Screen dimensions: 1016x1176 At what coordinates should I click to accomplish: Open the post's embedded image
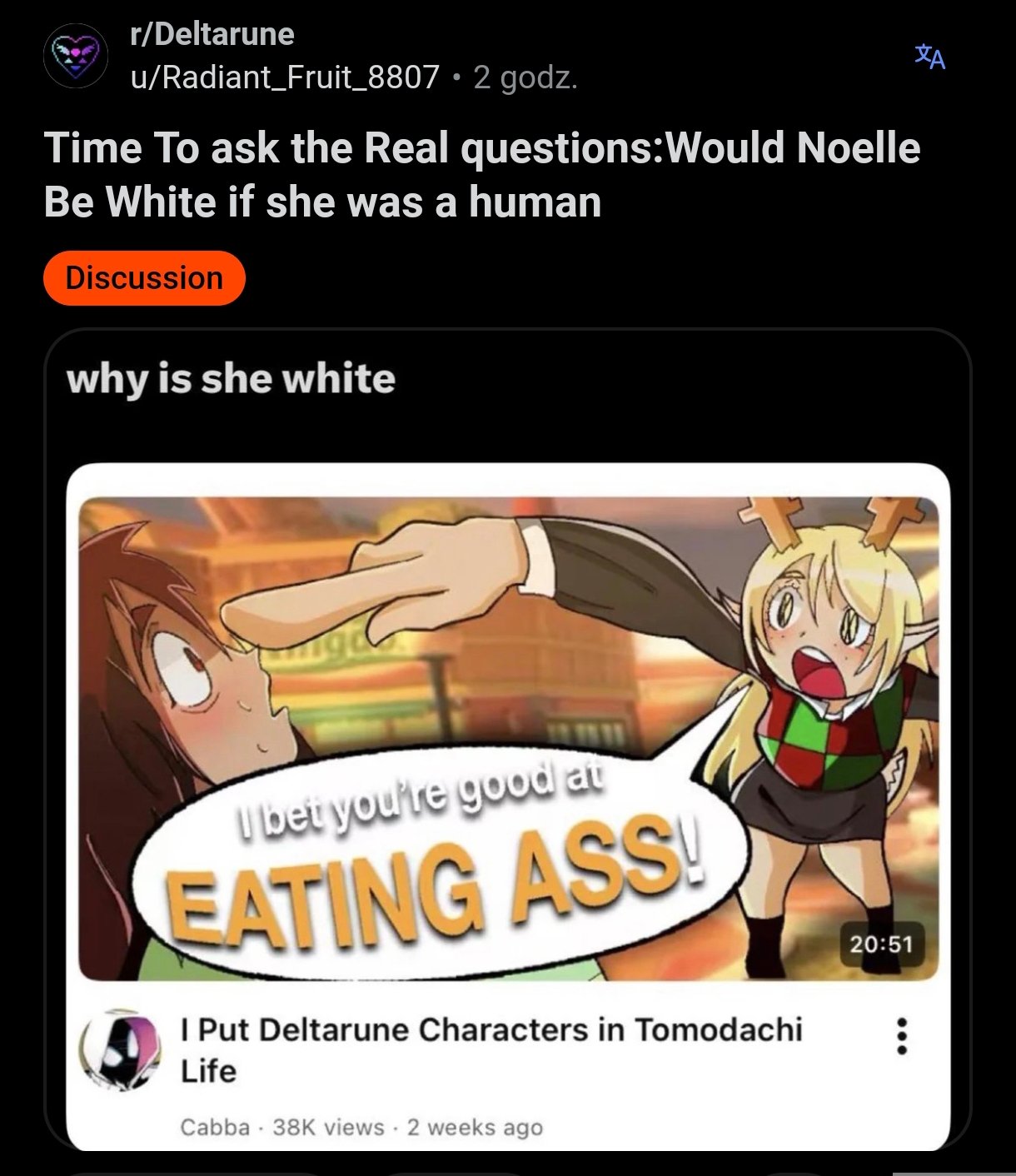tap(507, 740)
